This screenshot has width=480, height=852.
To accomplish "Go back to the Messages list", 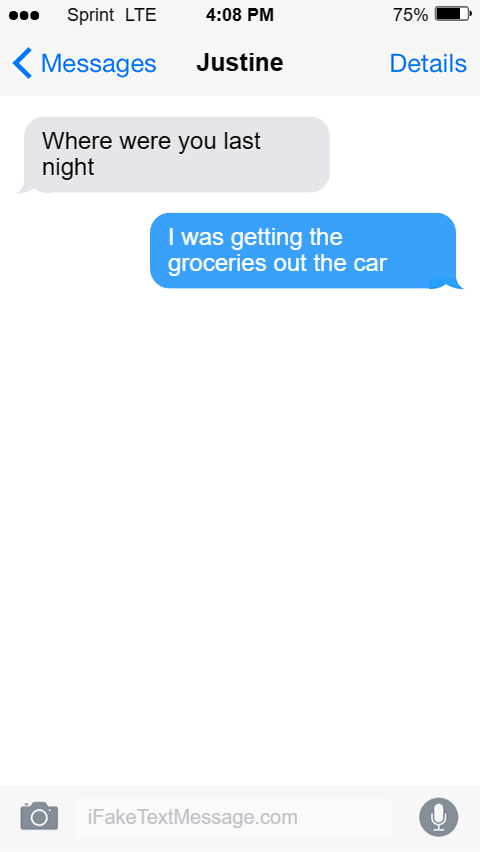I will 84,64.
